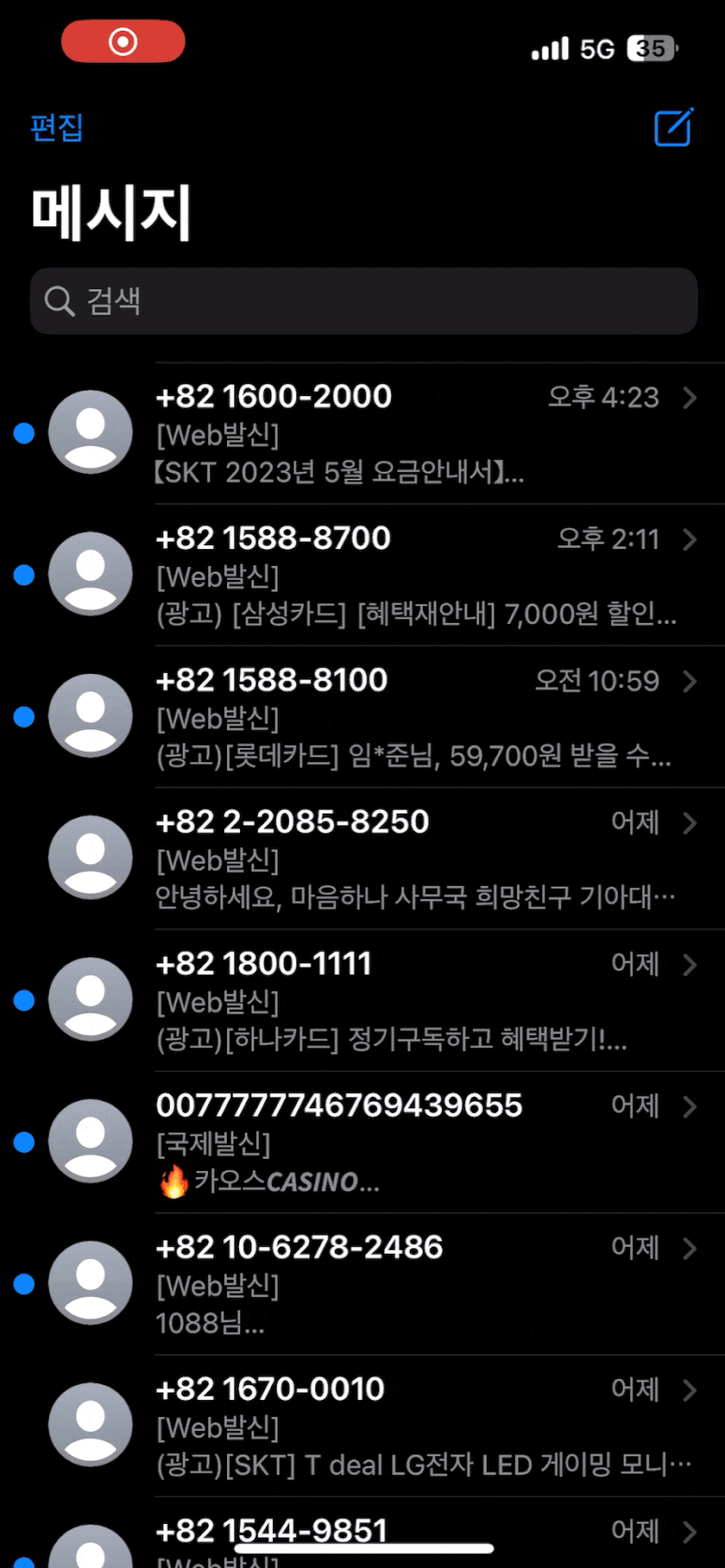Compose a new message
This screenshot has width=725, height=1568.
point(673,128)
